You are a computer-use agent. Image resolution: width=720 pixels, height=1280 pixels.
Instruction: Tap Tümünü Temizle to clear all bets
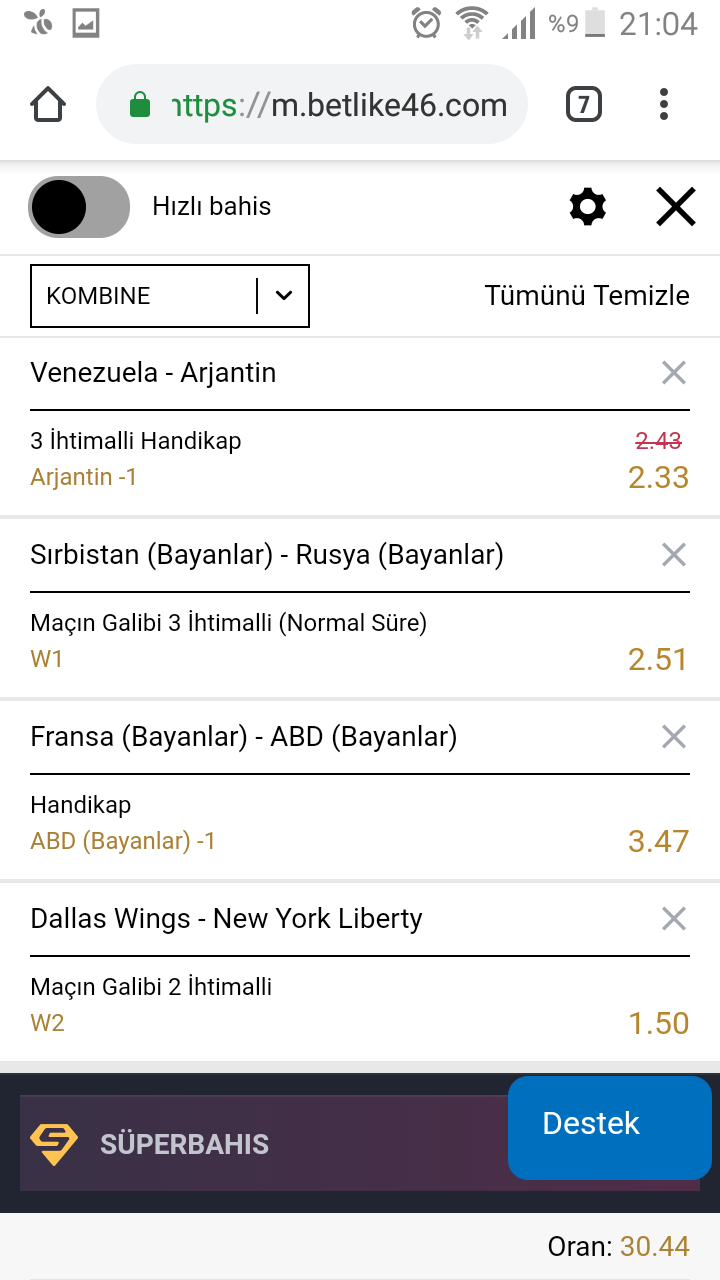[x=587, y=296]
